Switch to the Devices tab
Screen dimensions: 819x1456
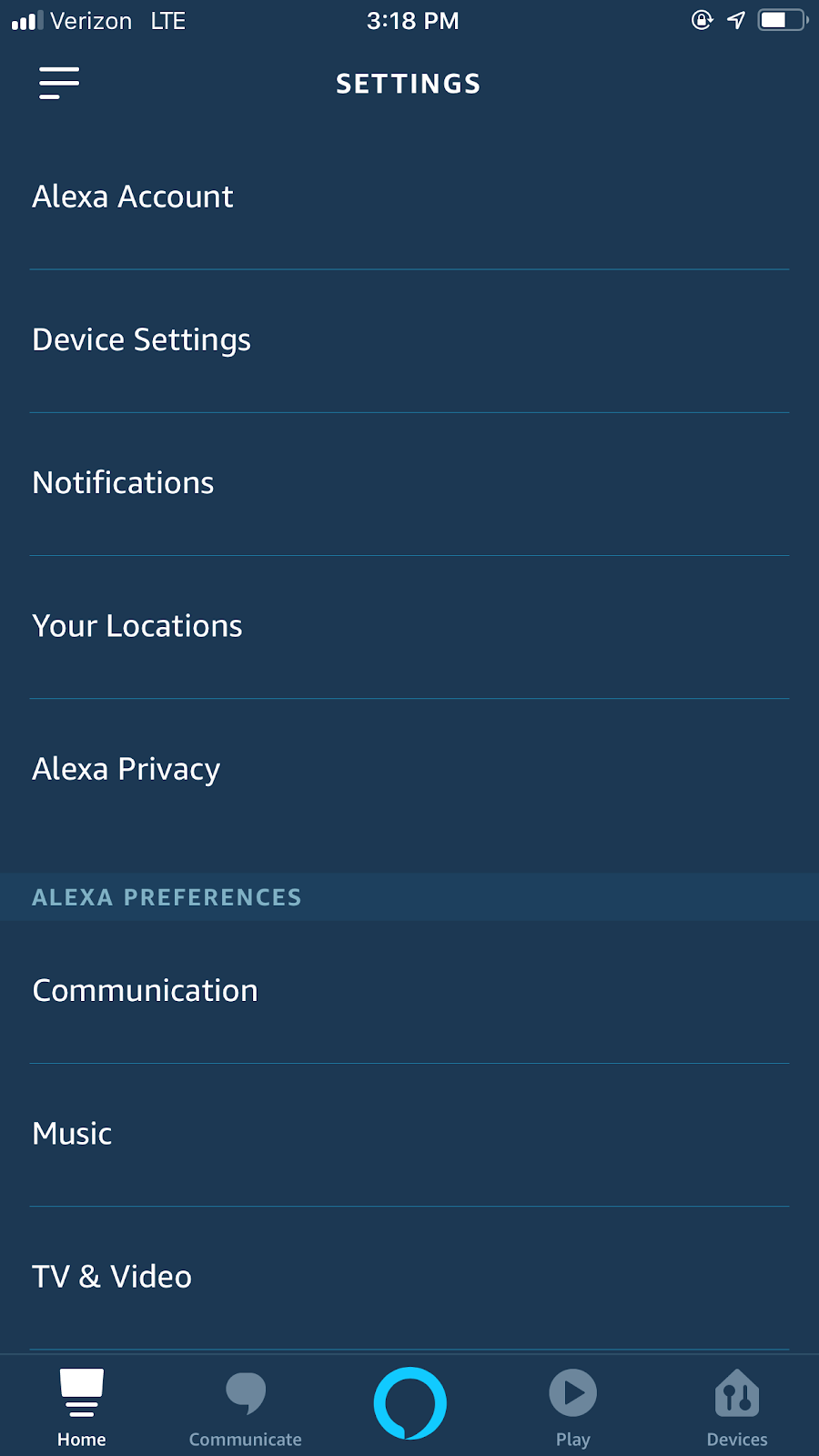(x=737, y=1407)
